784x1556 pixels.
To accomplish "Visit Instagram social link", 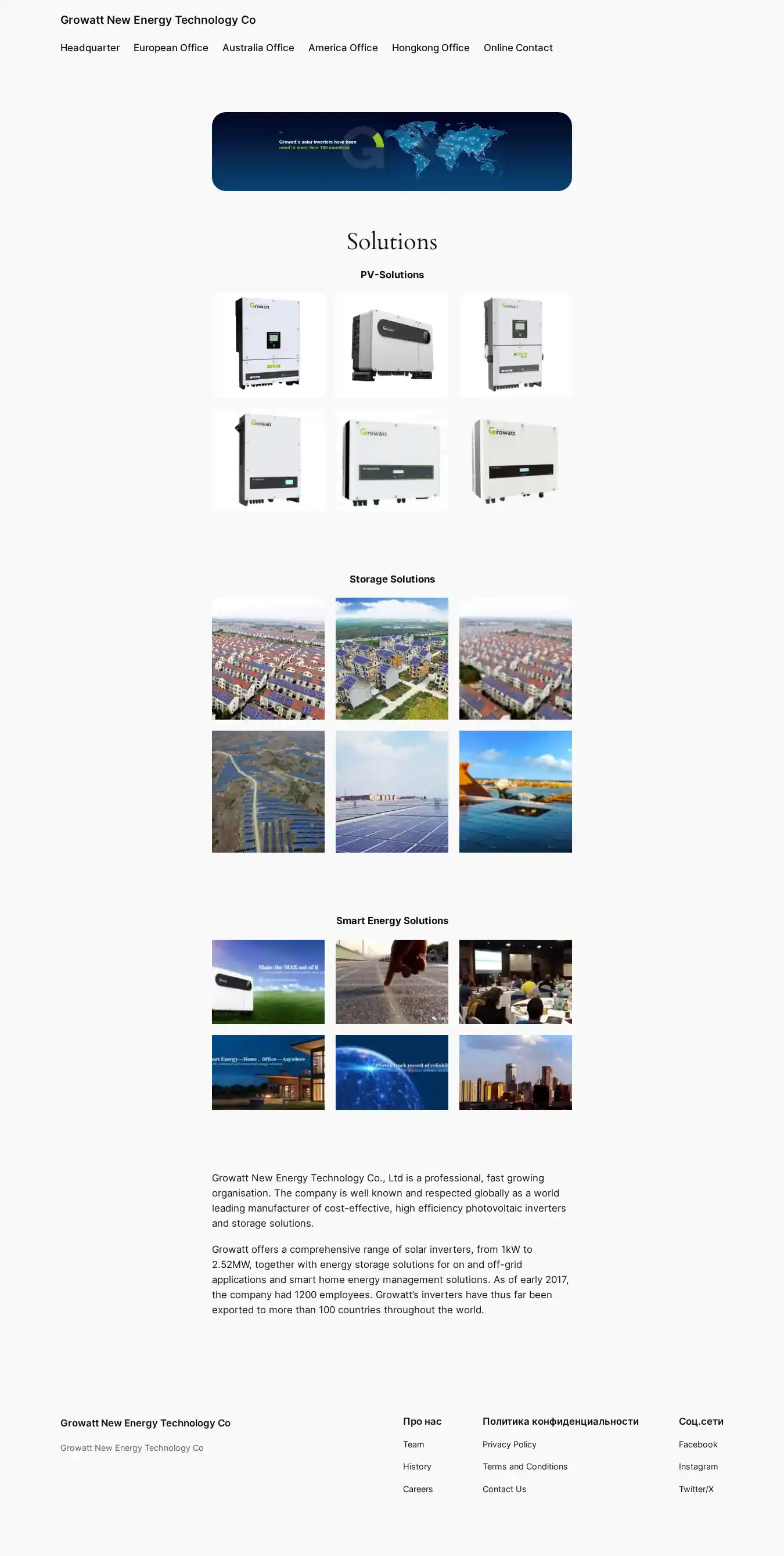I will click(697, 1467).
